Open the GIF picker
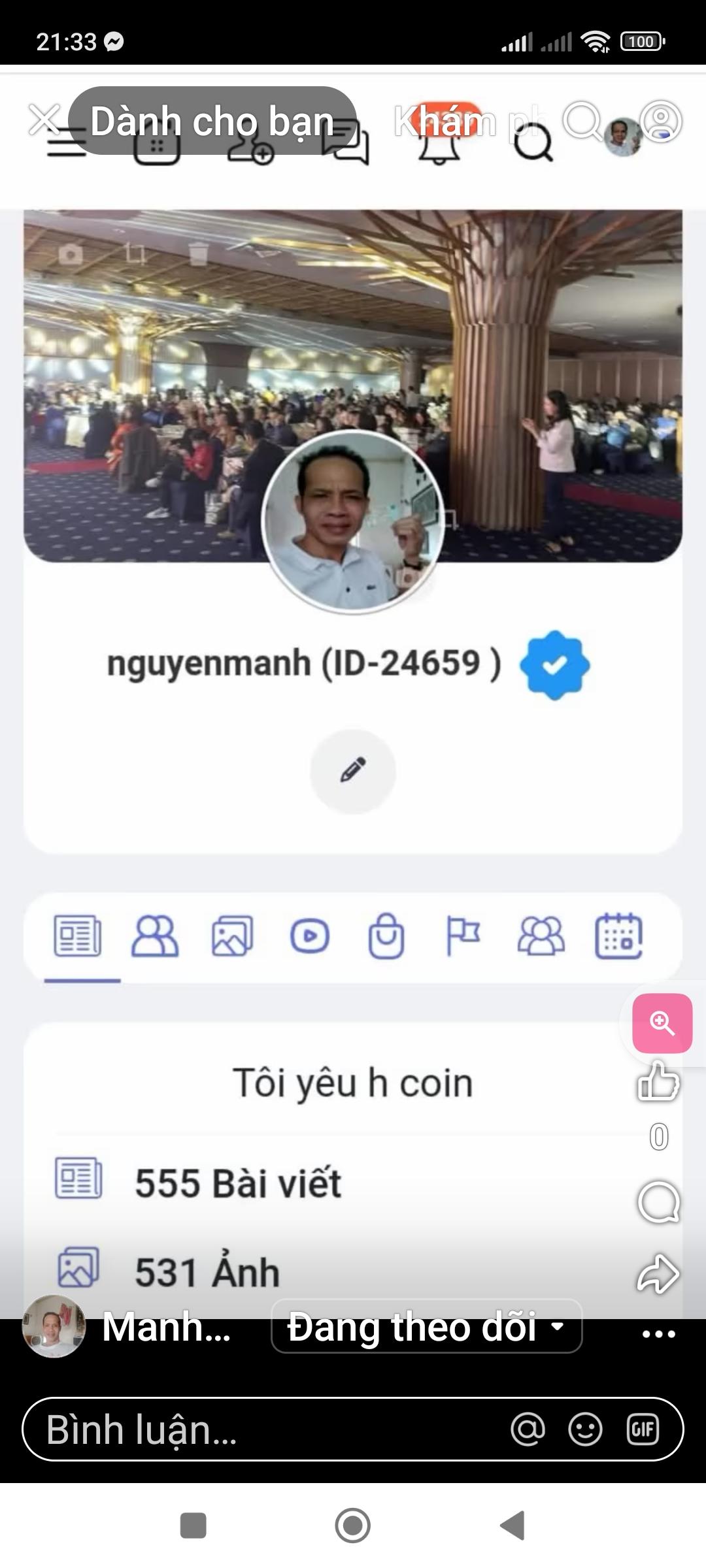 643,1429
